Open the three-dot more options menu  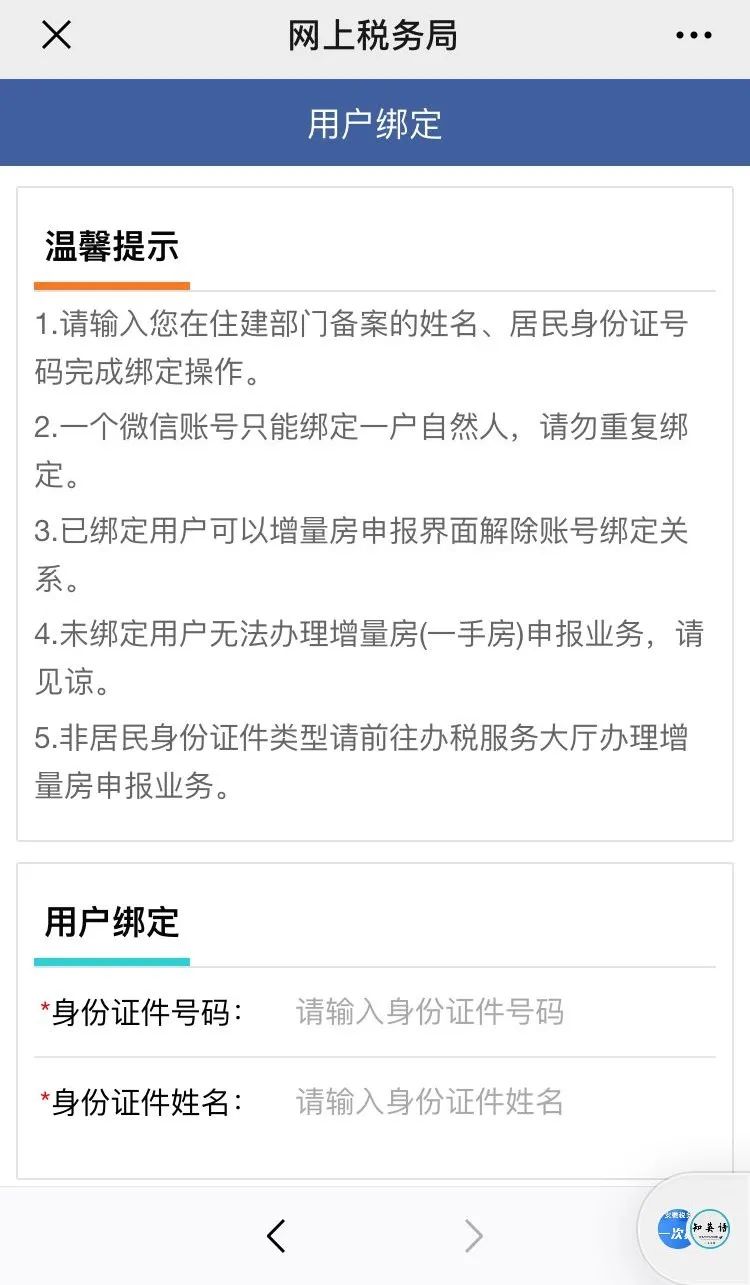tap(693, 36)
